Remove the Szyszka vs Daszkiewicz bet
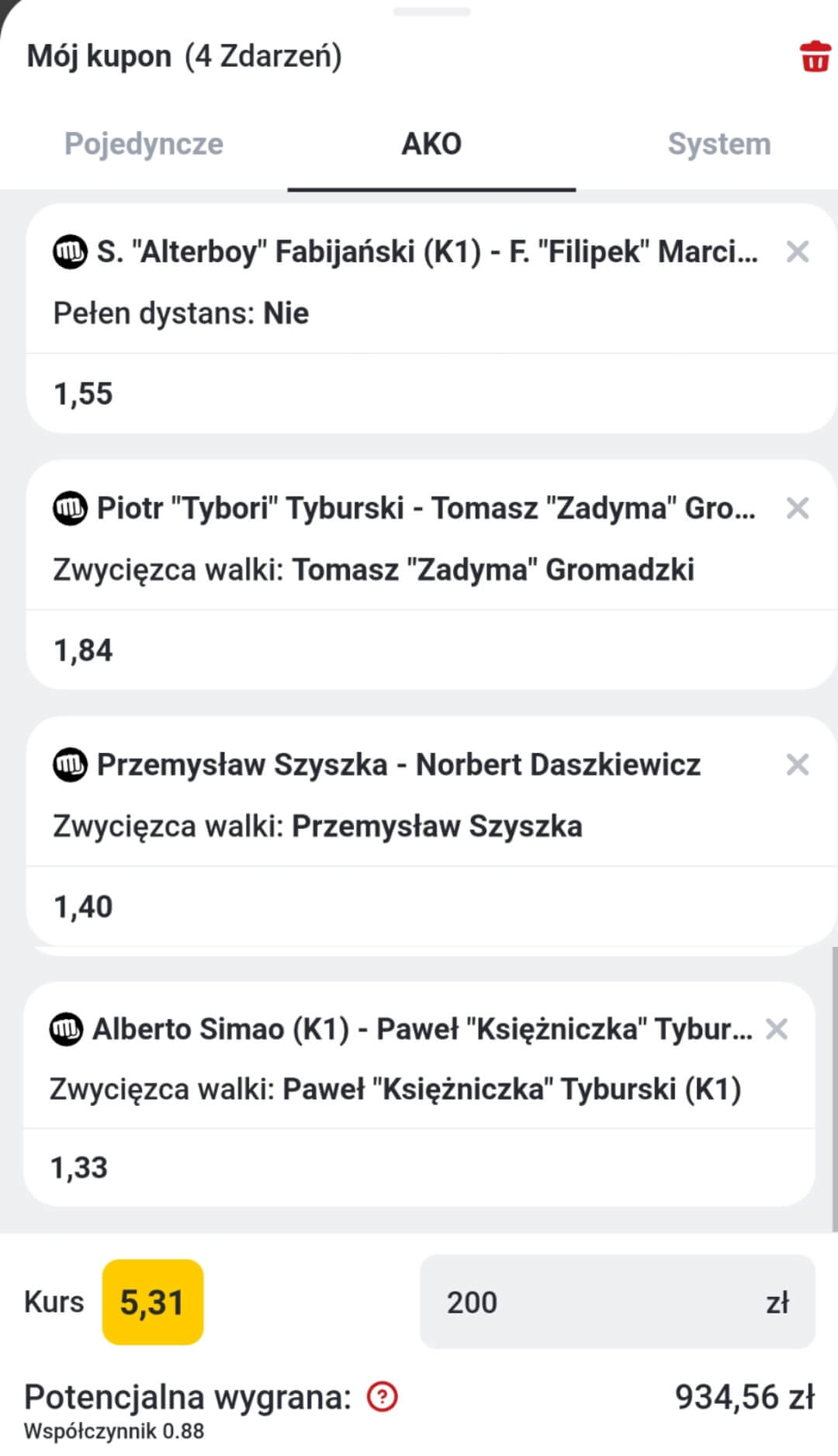Screen dimensions: 838x1456 point(798,764)
